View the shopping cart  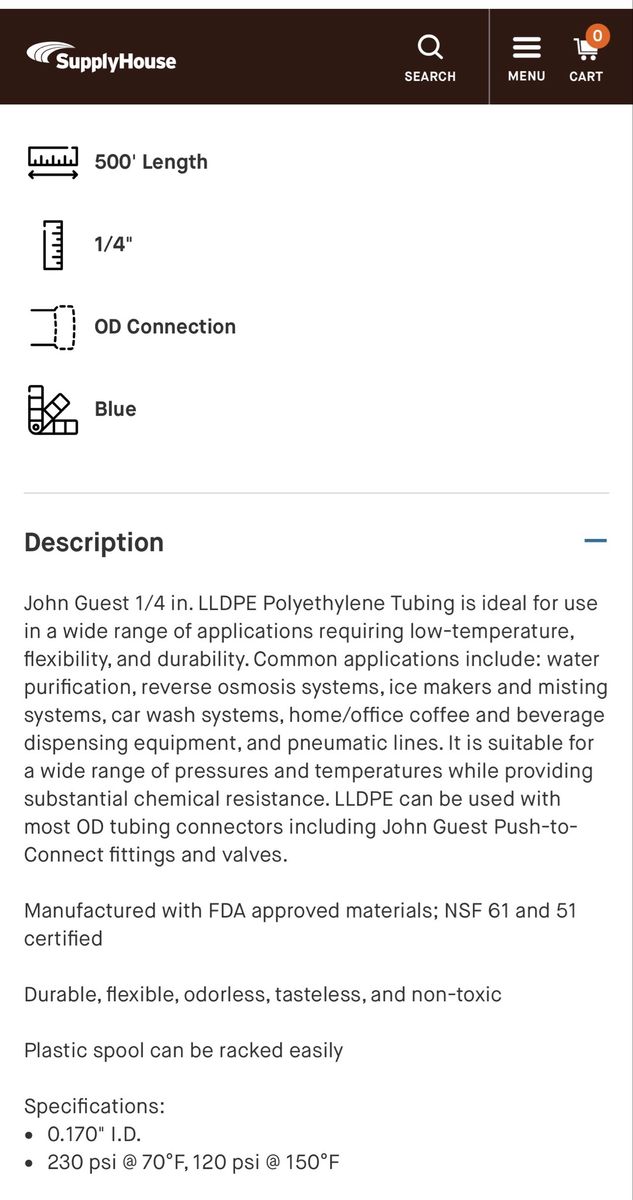(x=587, y=56)
